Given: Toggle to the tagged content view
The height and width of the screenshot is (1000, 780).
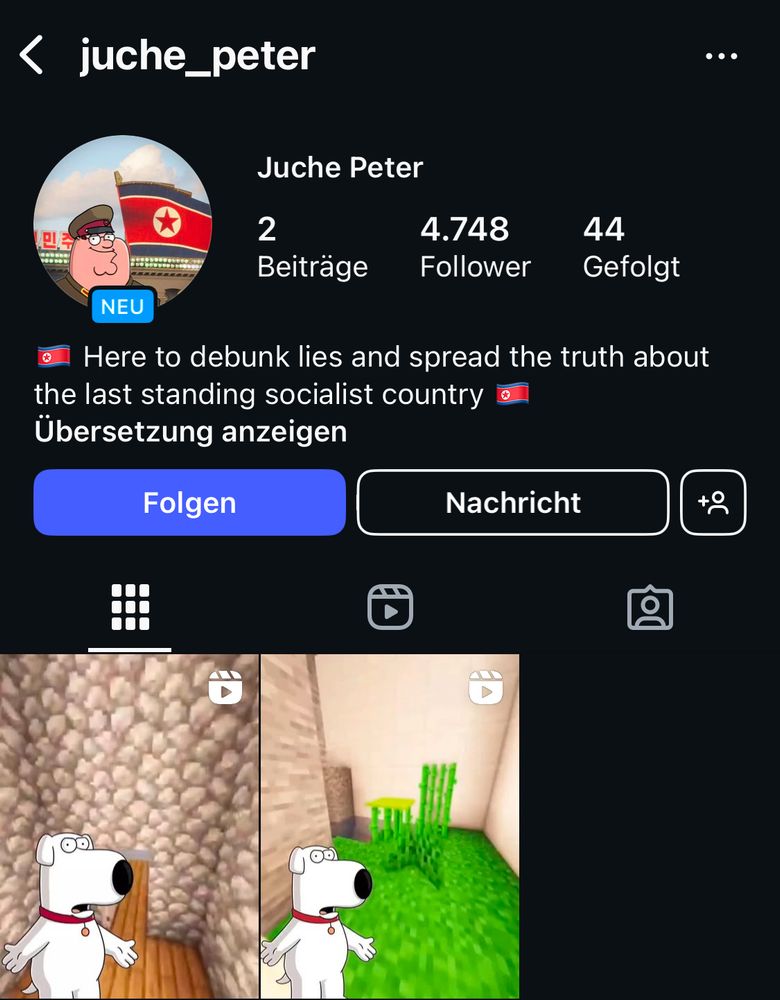Looking at the screenshot, I should pos(649,606).
